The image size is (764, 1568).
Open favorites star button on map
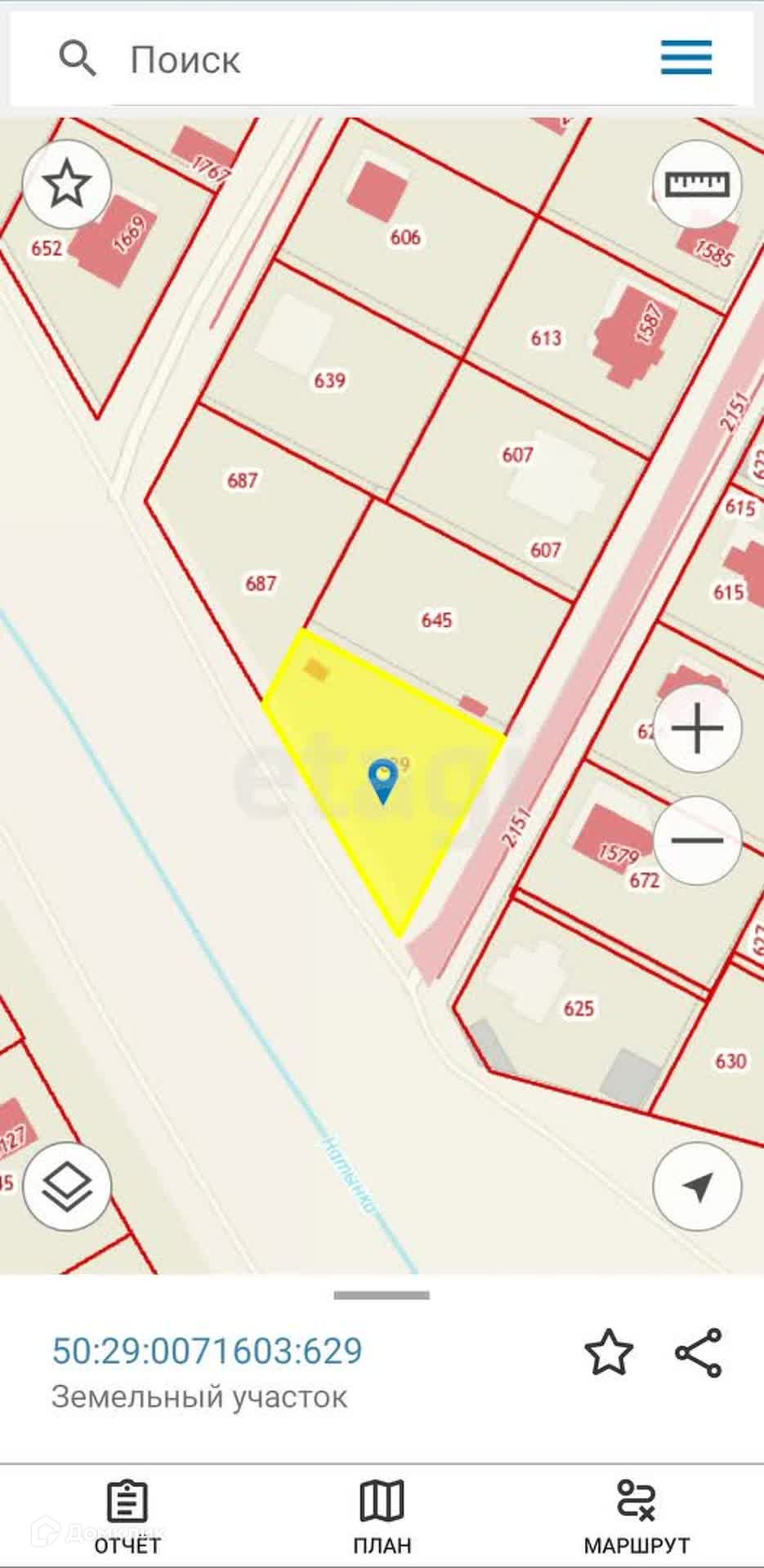[x=66, y=185]
